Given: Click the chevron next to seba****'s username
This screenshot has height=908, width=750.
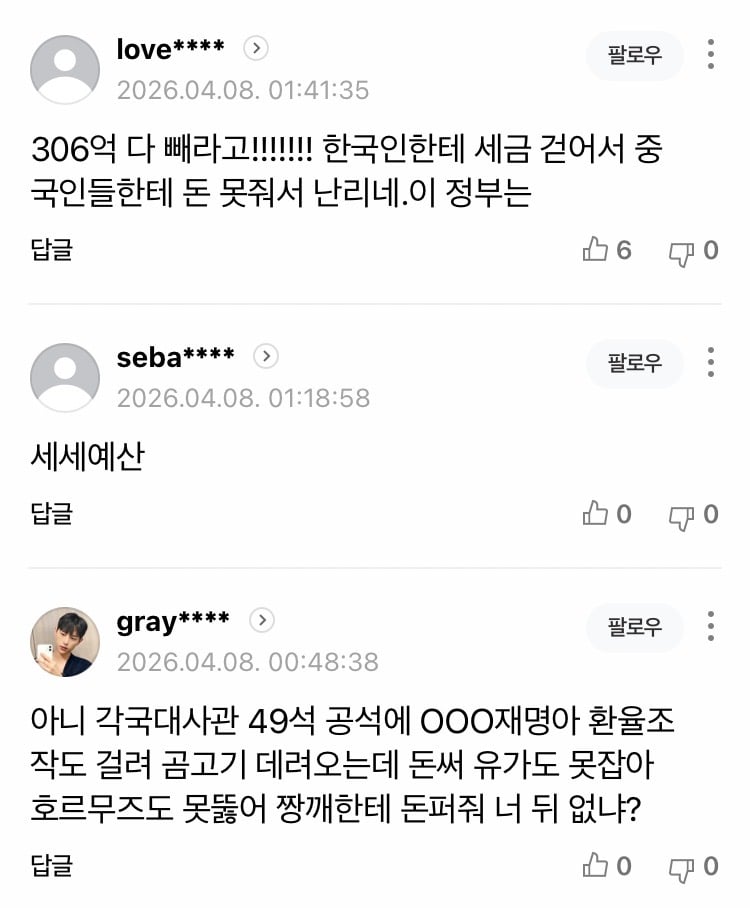Looking at the screenshot, I should 265,356.
